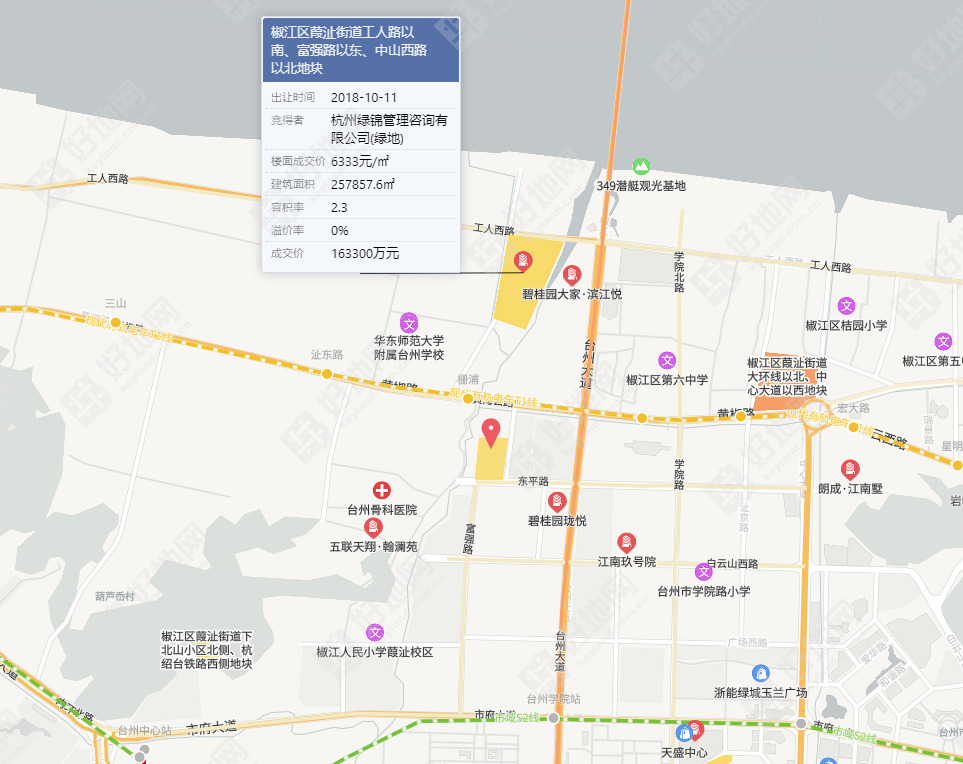Open the 碧桂园珑悦 property marker
This screenshot has width=963, height=764.
pyautogui.click(x=557, y=501)
